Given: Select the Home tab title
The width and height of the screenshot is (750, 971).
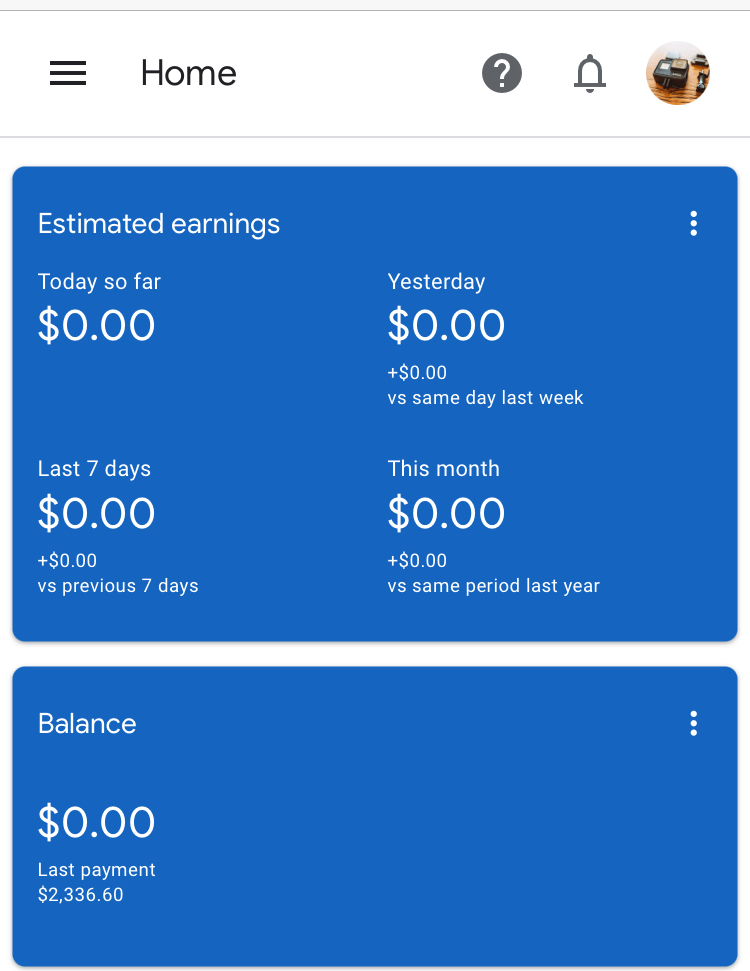Looking at the screenshot, I should click(188, 73).
